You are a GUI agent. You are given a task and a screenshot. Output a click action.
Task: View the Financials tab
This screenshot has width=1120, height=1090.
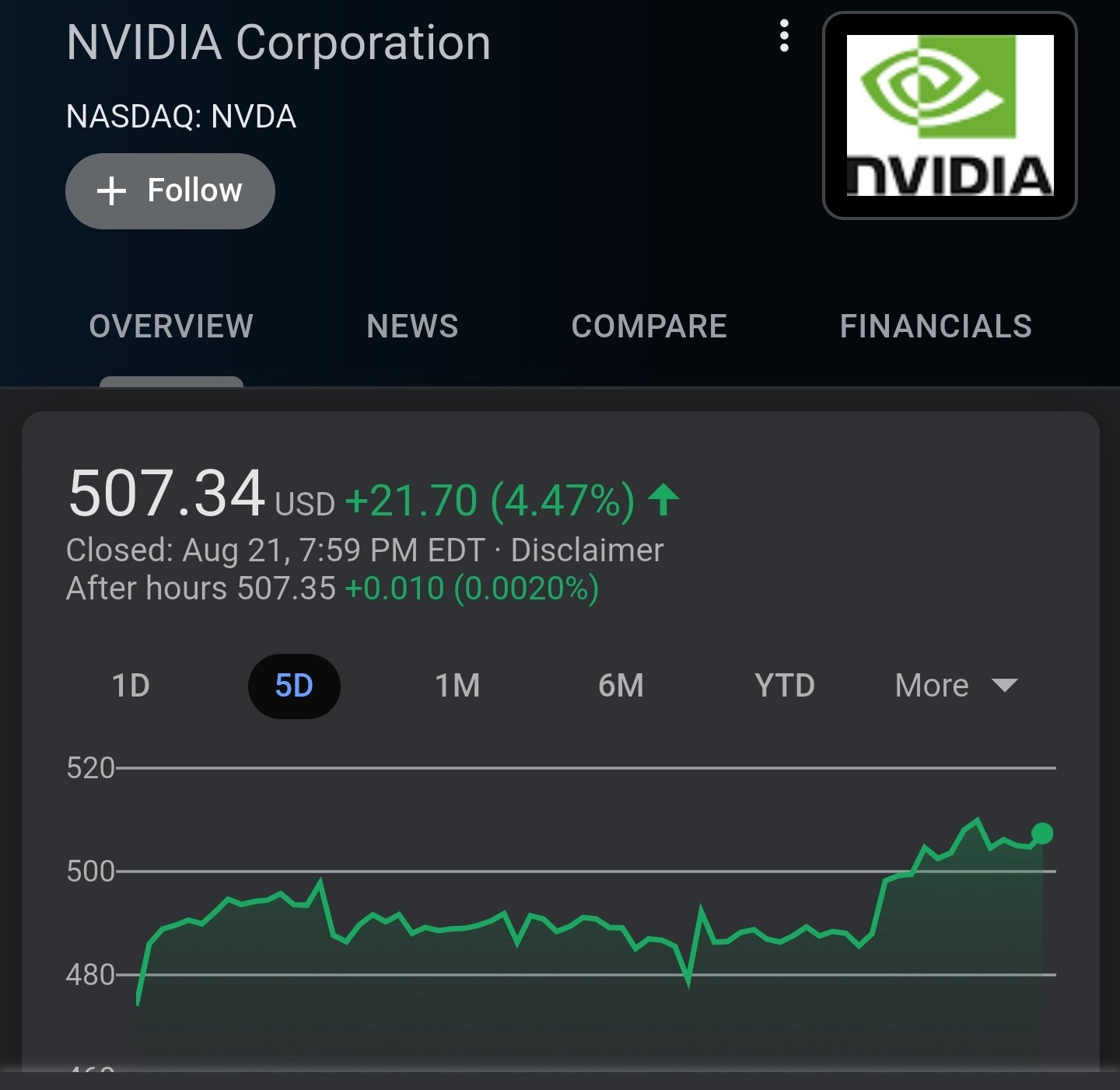(x=936, y=327)
